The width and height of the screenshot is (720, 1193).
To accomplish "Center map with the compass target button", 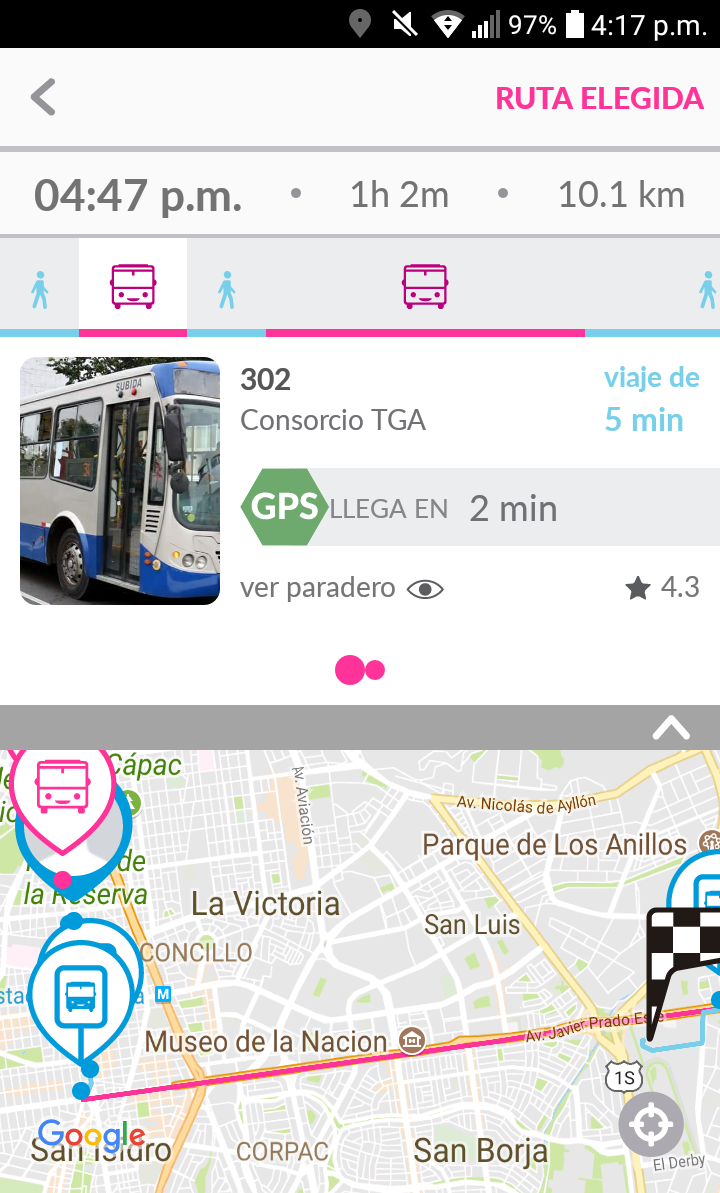I will pyautogui.click(x=651, y=1124).
